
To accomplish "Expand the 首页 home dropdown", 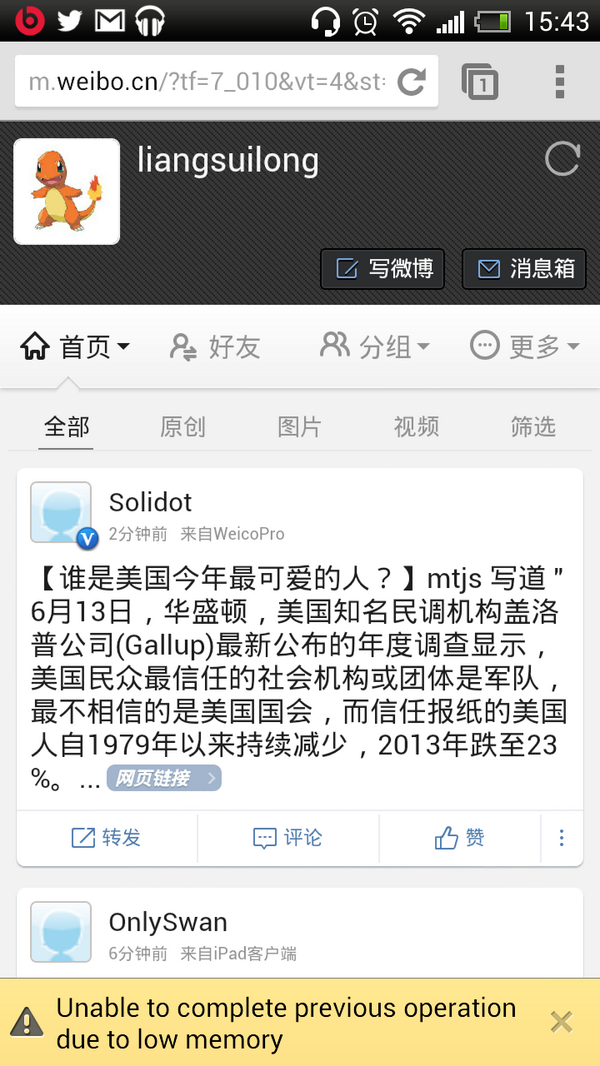I will 76,347.
